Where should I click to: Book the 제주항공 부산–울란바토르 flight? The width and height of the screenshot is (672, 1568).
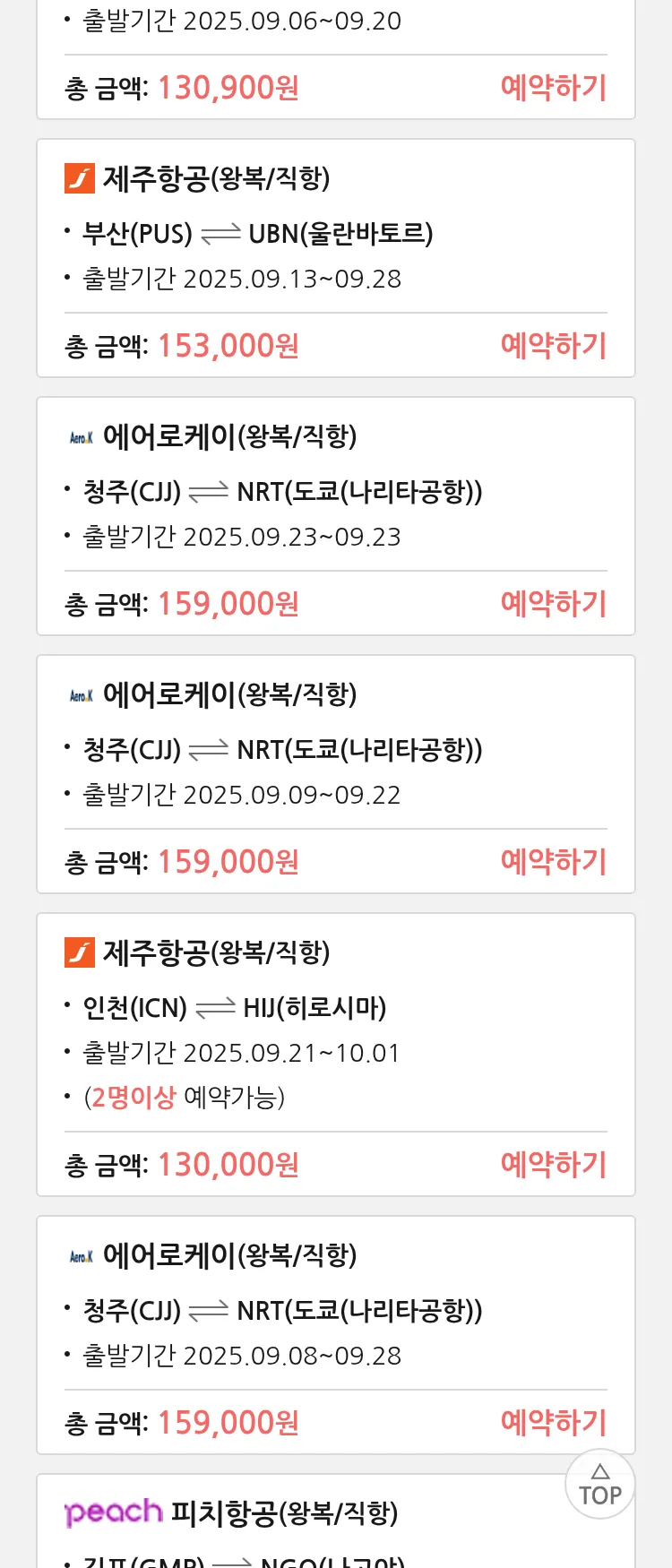click(x=553, y=346)
